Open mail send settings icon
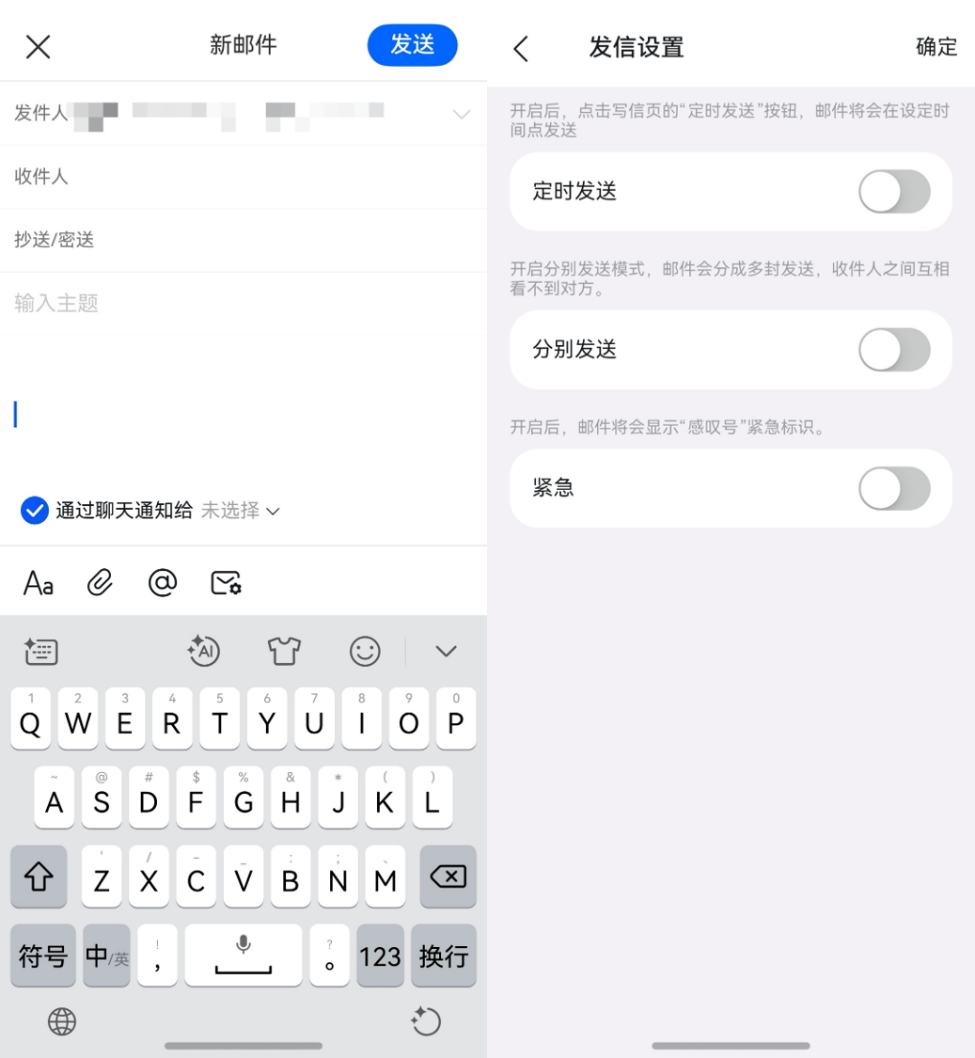 pyautogui.click(x=226, y=583)
